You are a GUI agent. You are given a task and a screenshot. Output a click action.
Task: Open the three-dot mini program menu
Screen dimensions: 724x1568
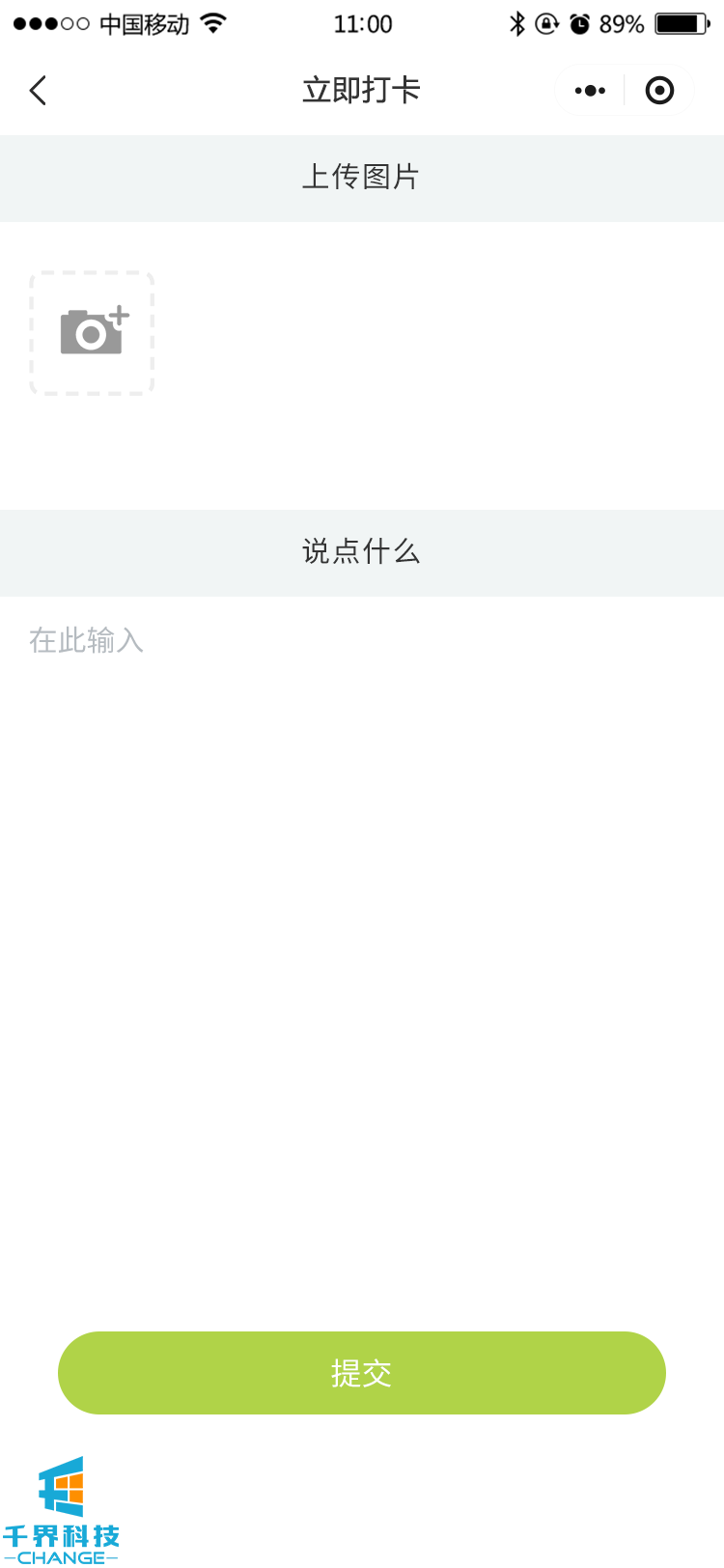pos(590,91)
